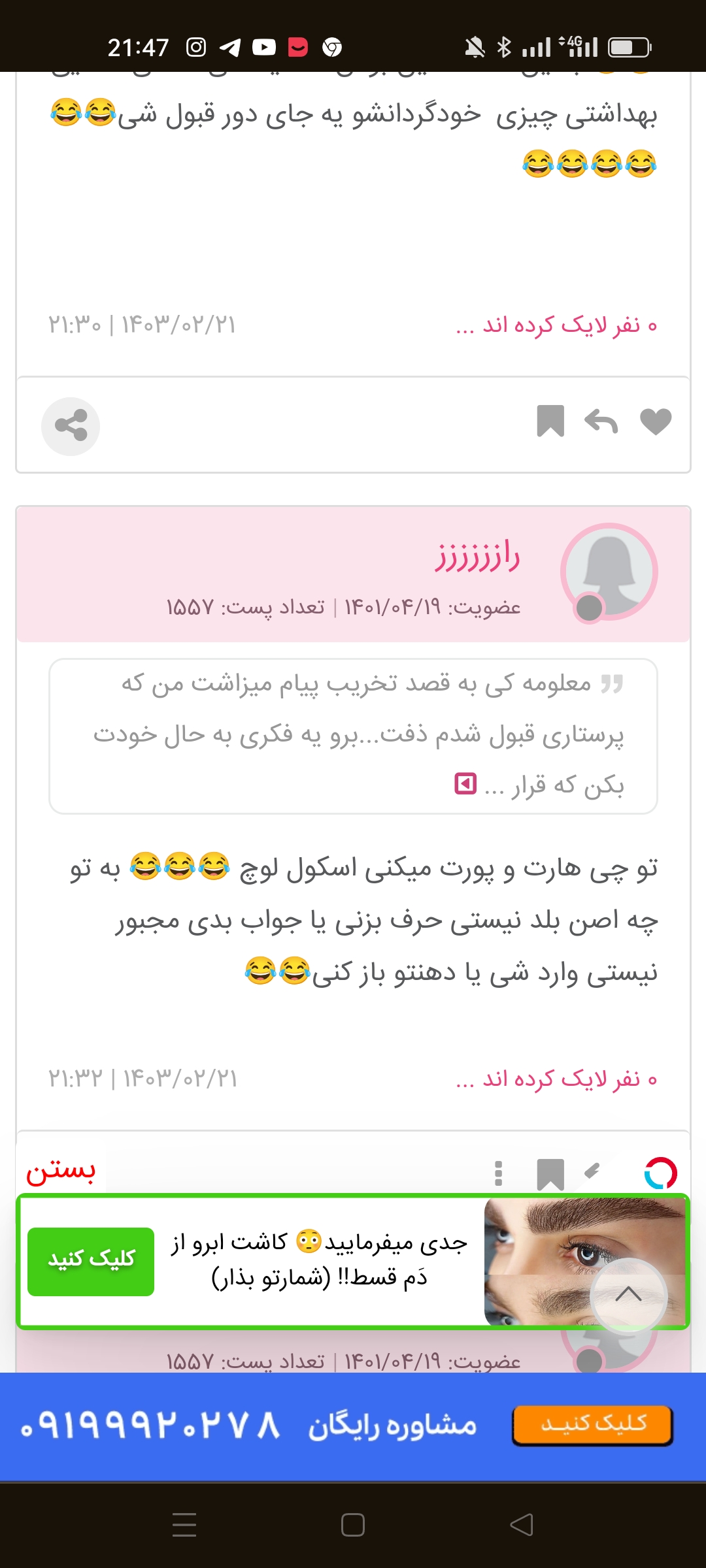Bookmark the post from 21:30
The height and width of the screenshot is (1568, 706).
pyautogui.click(x=550, y=421)
